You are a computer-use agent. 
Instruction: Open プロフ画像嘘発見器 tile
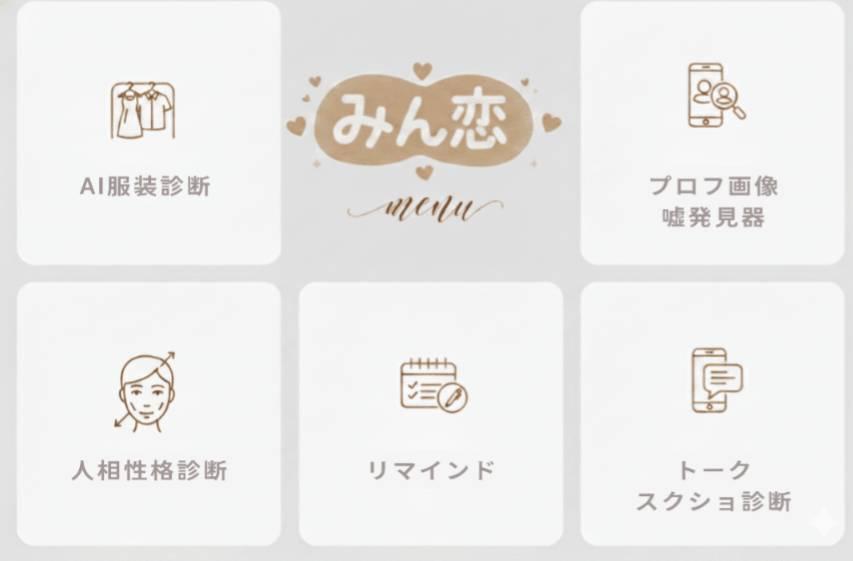(712, 133)
